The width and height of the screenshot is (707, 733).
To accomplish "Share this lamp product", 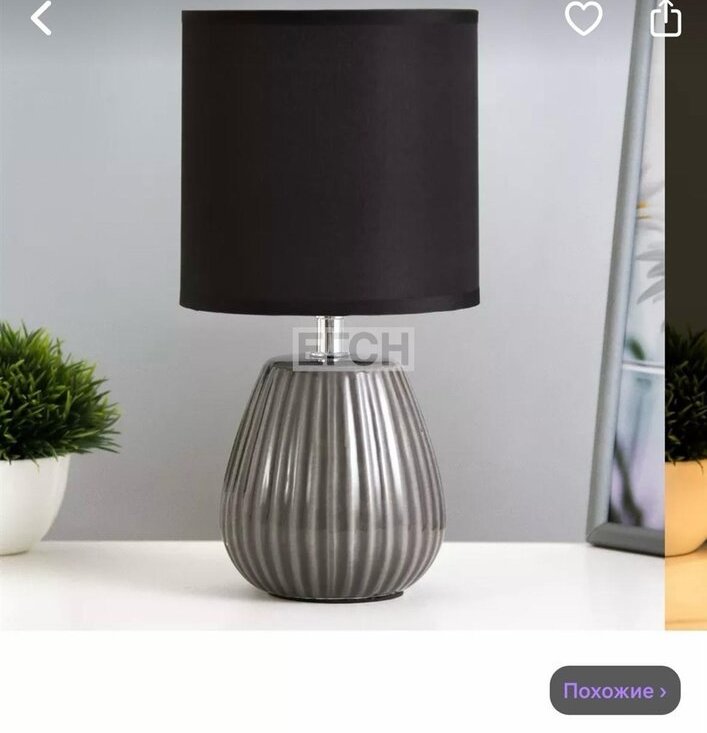I will [x=666, y=18].
